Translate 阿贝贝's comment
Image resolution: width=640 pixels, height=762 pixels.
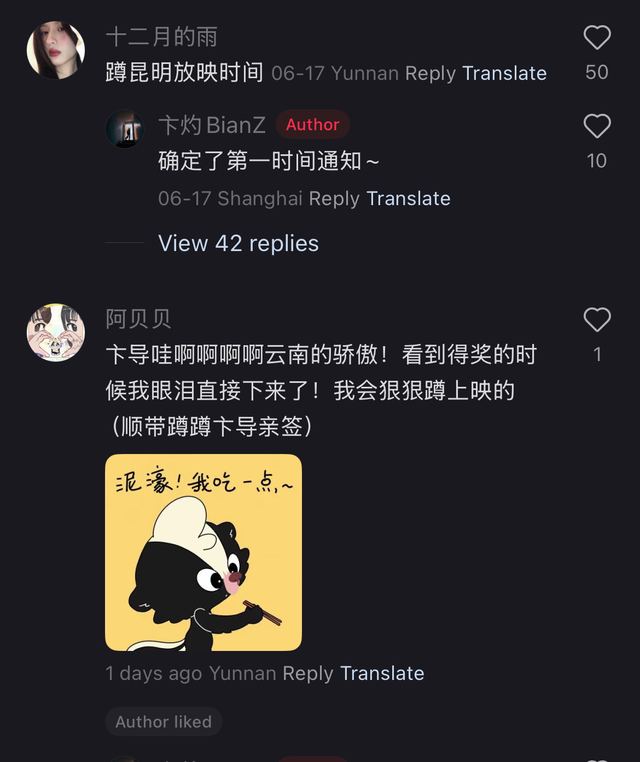382,673
